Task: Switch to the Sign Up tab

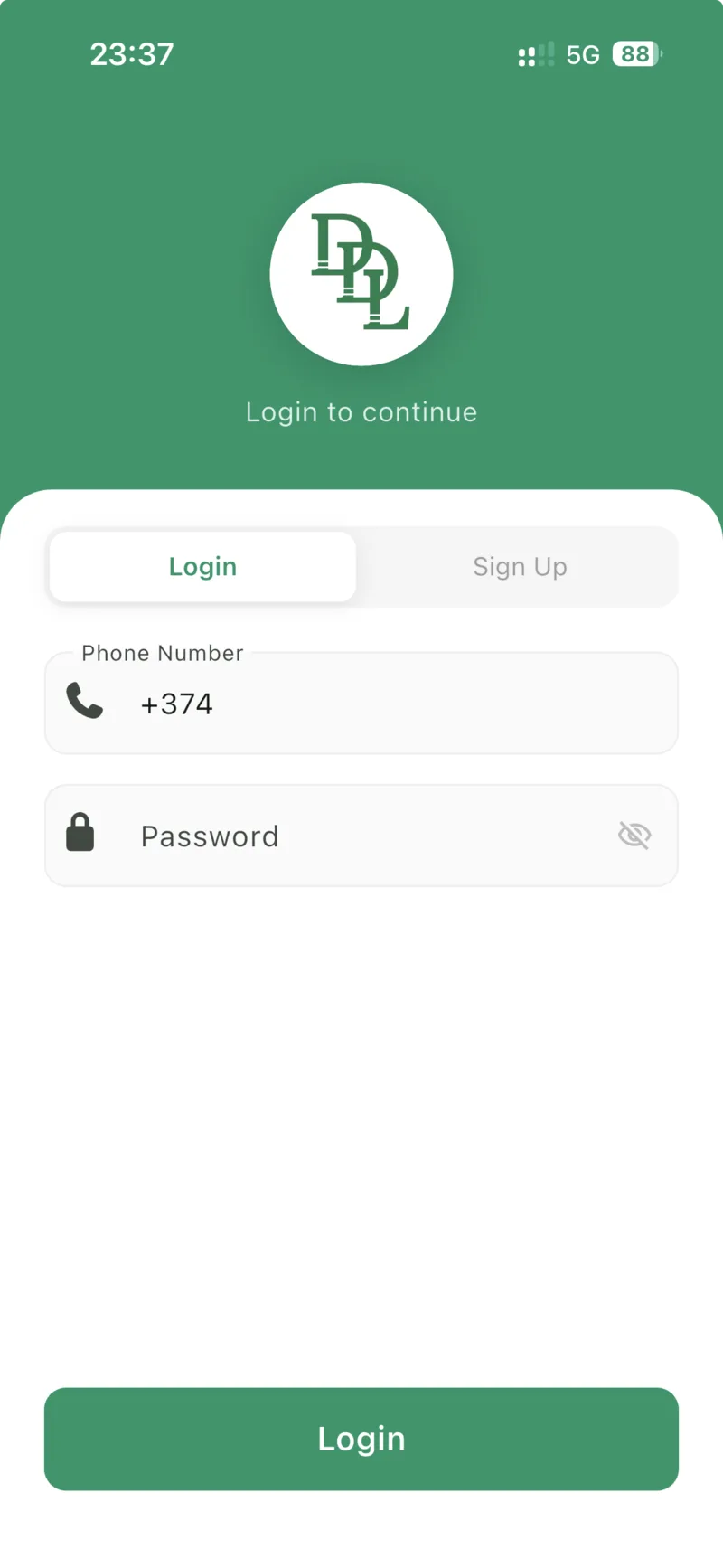Action: click(x=520, y=567)
